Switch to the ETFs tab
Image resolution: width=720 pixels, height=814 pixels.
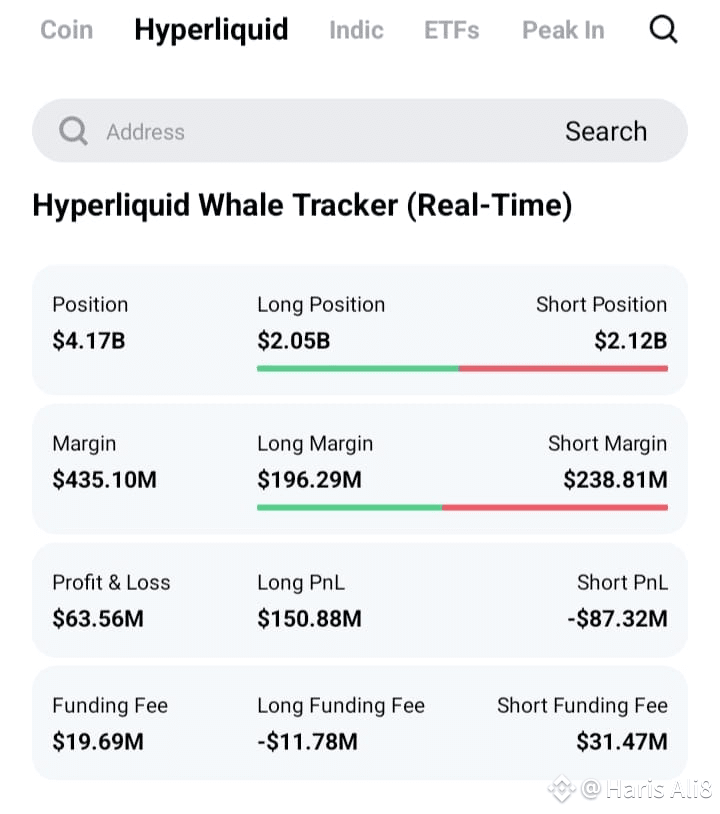click(451, 30)
